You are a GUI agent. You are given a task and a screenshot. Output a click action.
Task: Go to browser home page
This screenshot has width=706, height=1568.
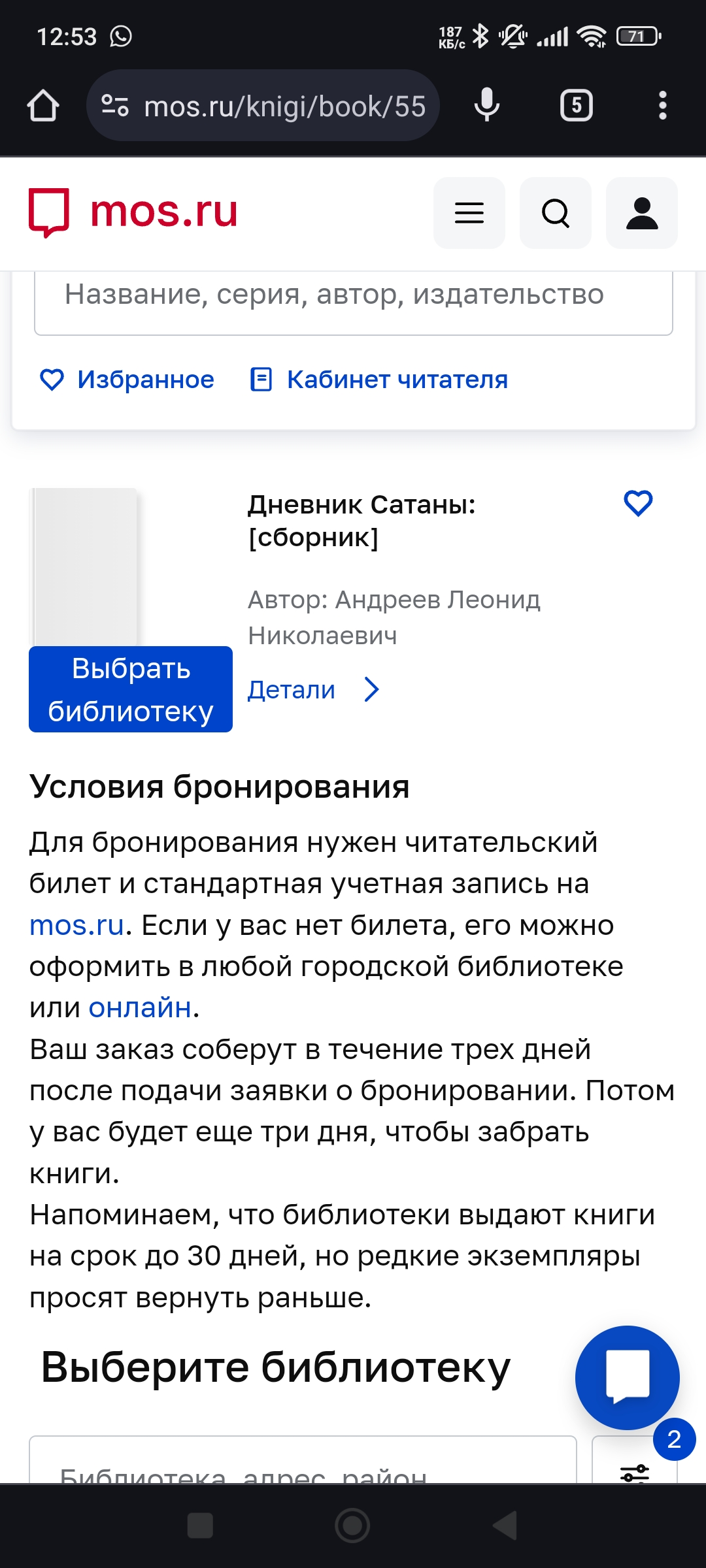(43, 106)
